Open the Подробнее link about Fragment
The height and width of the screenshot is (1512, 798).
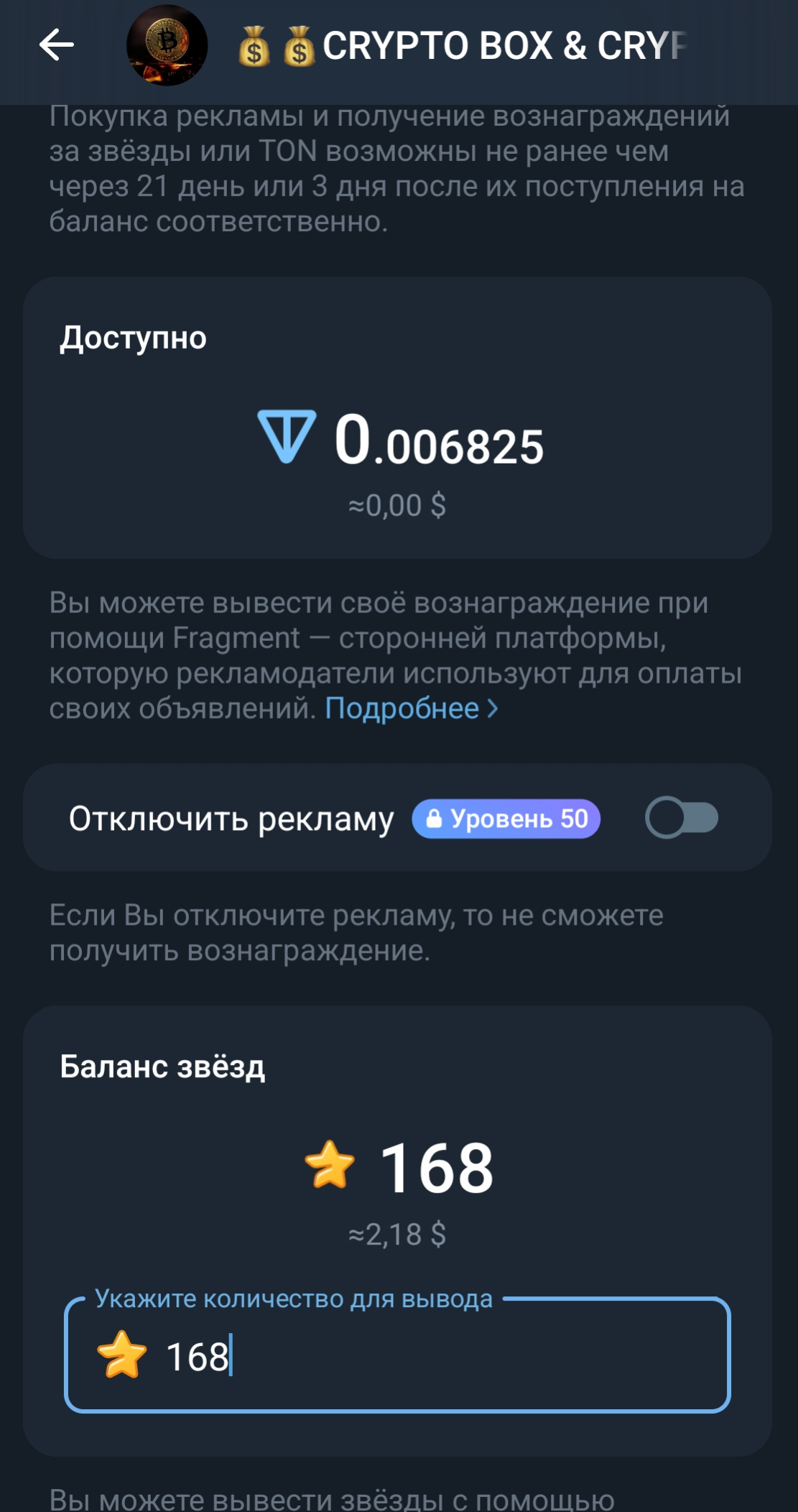[x=411, y=709]
